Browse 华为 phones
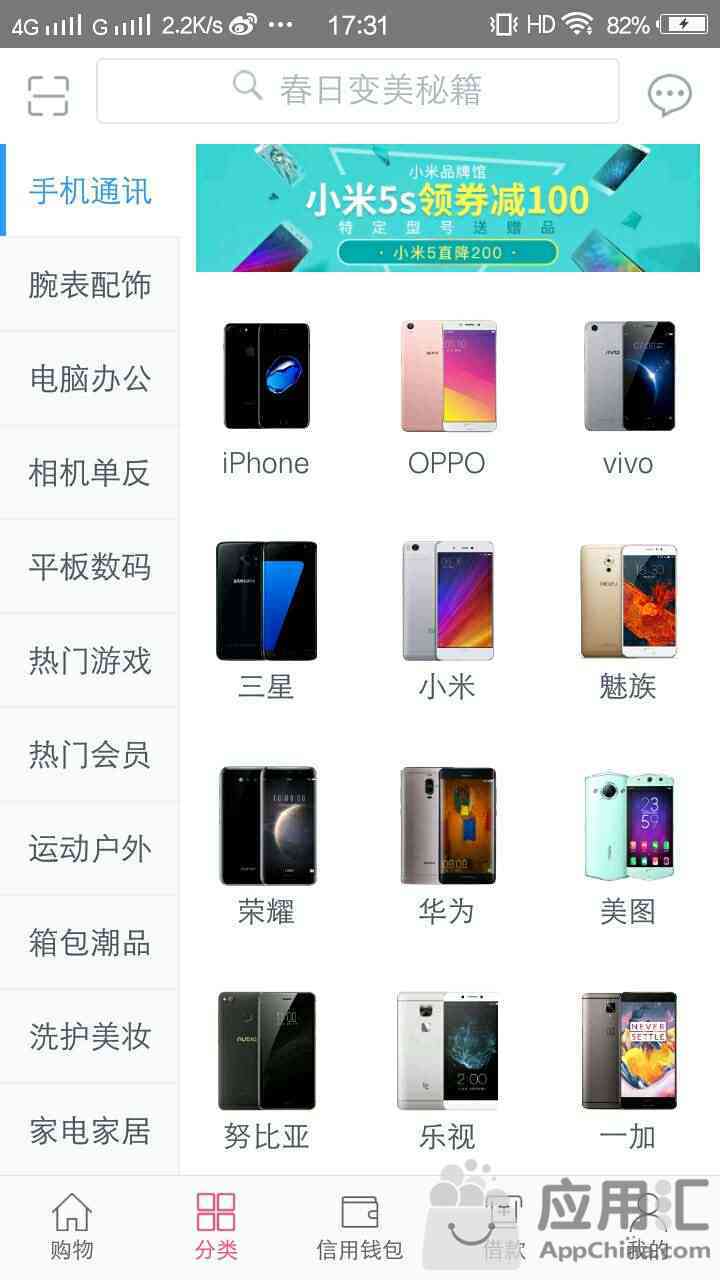Screen dimensions: 720x1280 coord(447,845)
